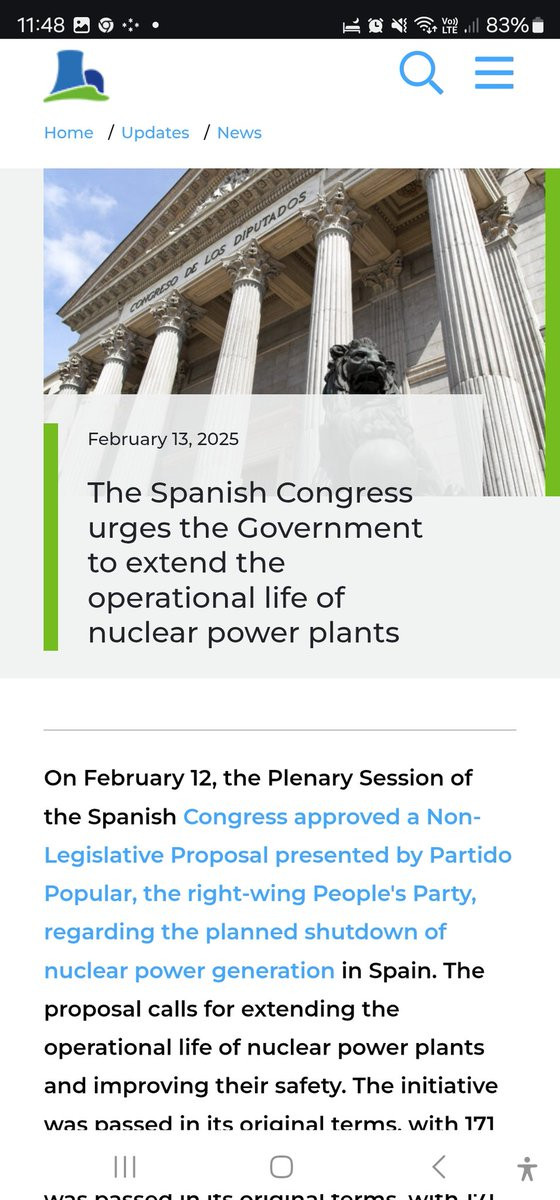The height and width of the screenshot is (1200, 560).
Task: Go to the Home breadcrumb
Action: coord(68,133)
